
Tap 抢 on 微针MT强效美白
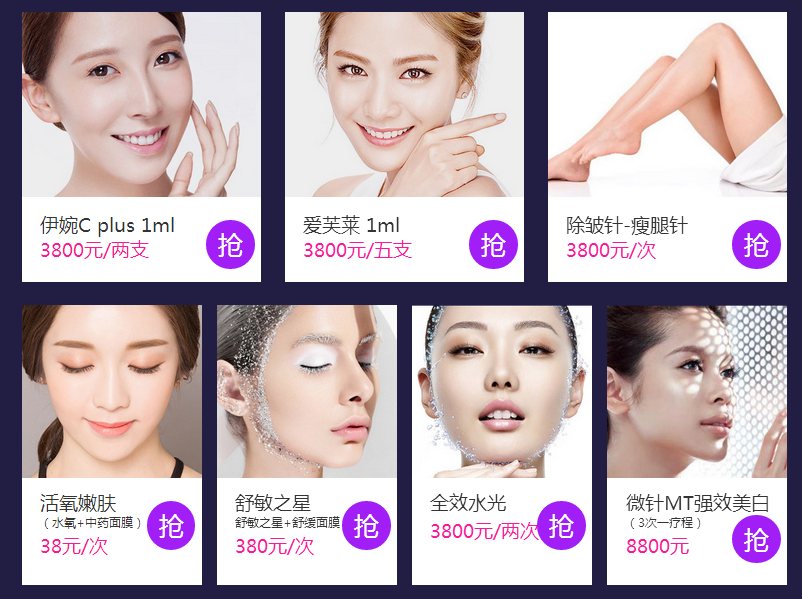756,541
